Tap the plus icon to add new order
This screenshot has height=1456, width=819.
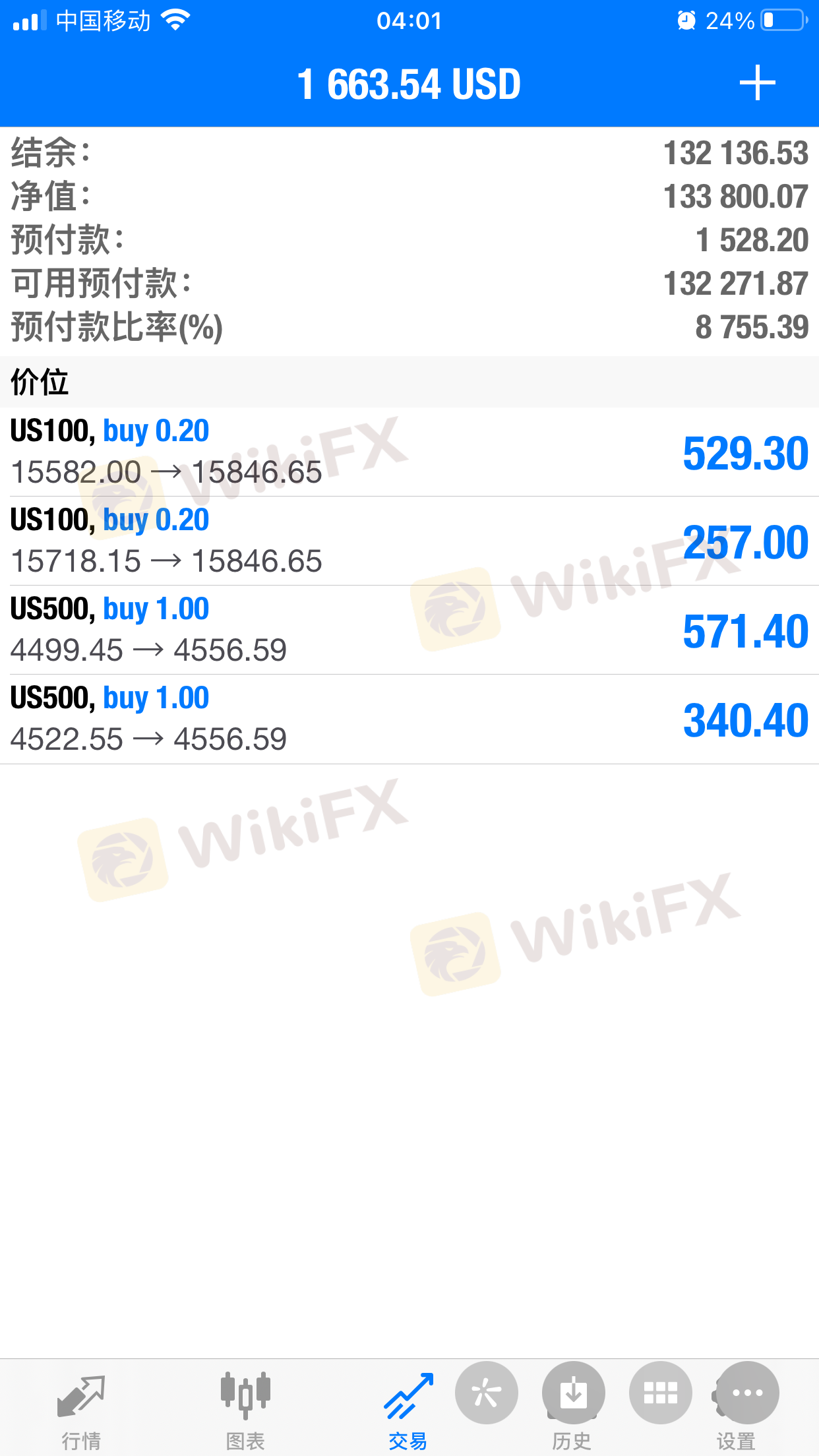[757, 83]
